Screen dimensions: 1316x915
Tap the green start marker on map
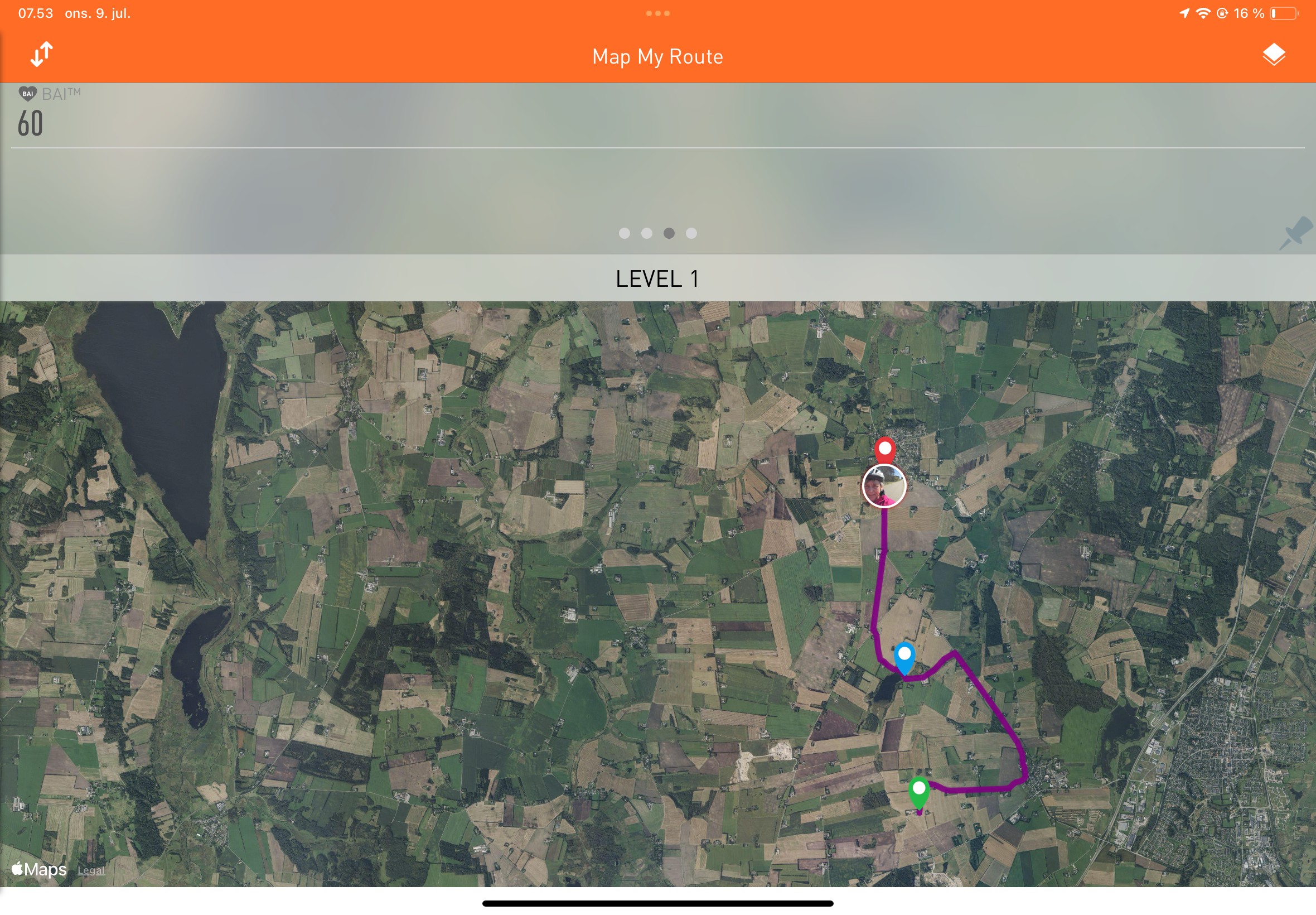coord(918,791)
